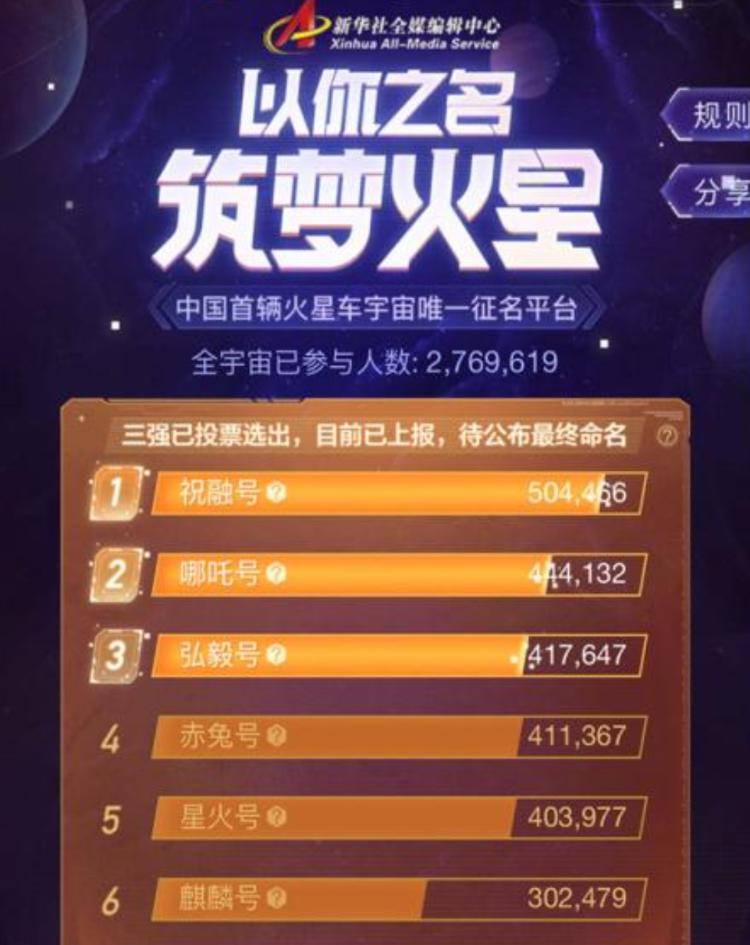The image size is (750, 945).
Task: Open help icon beside the 三强已投票选出 notice
Action: tap(668, 436)
